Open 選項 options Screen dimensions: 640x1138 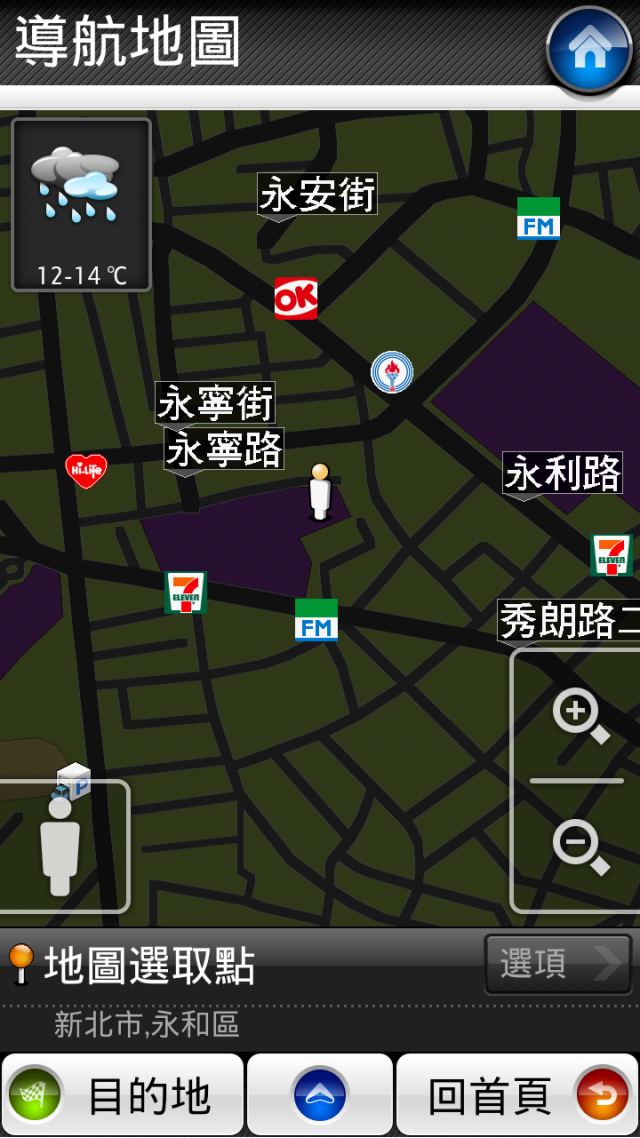[558, 964]
